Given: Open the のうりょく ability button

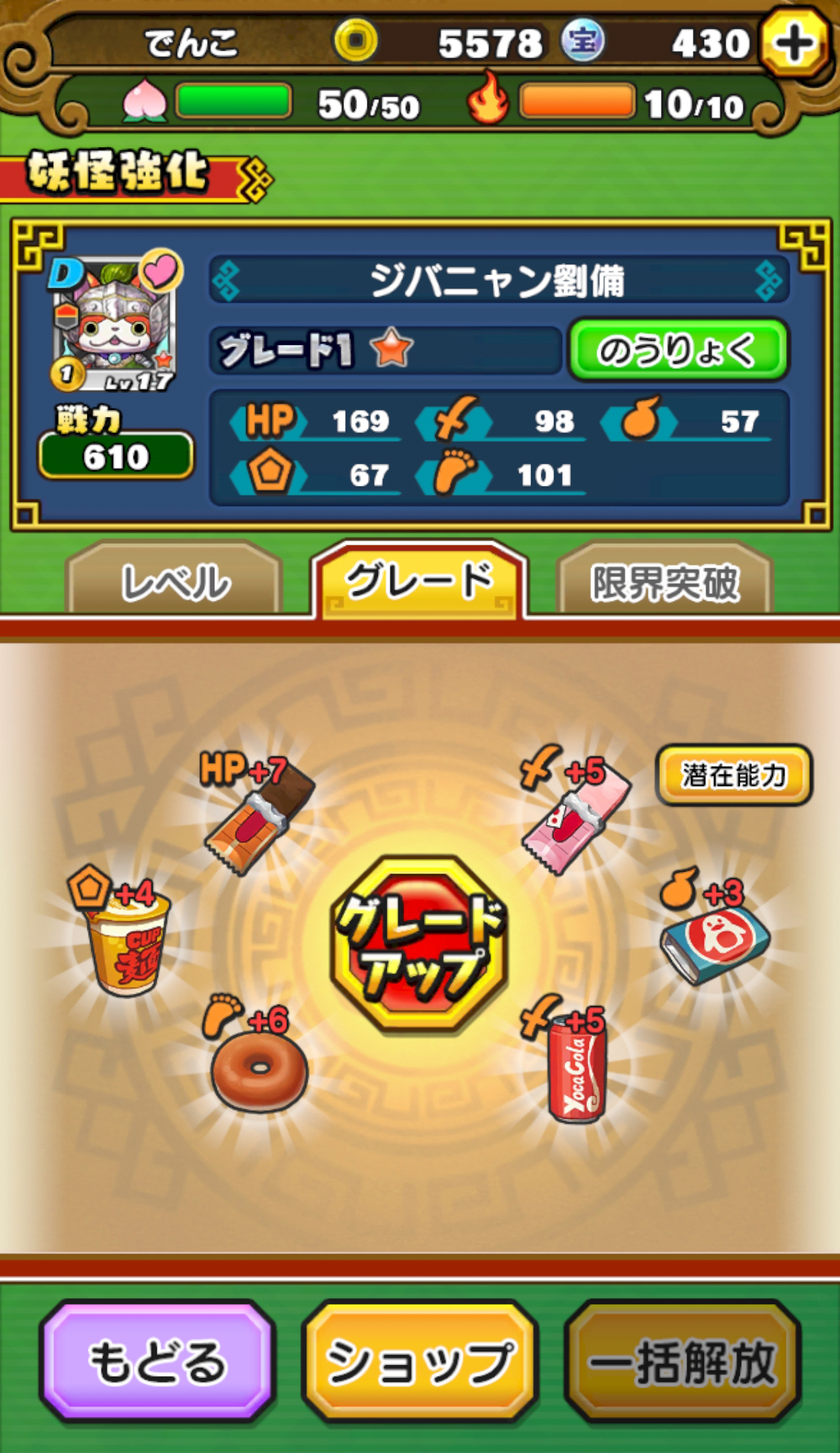Looking at the screenshot, I should [678, 350].
